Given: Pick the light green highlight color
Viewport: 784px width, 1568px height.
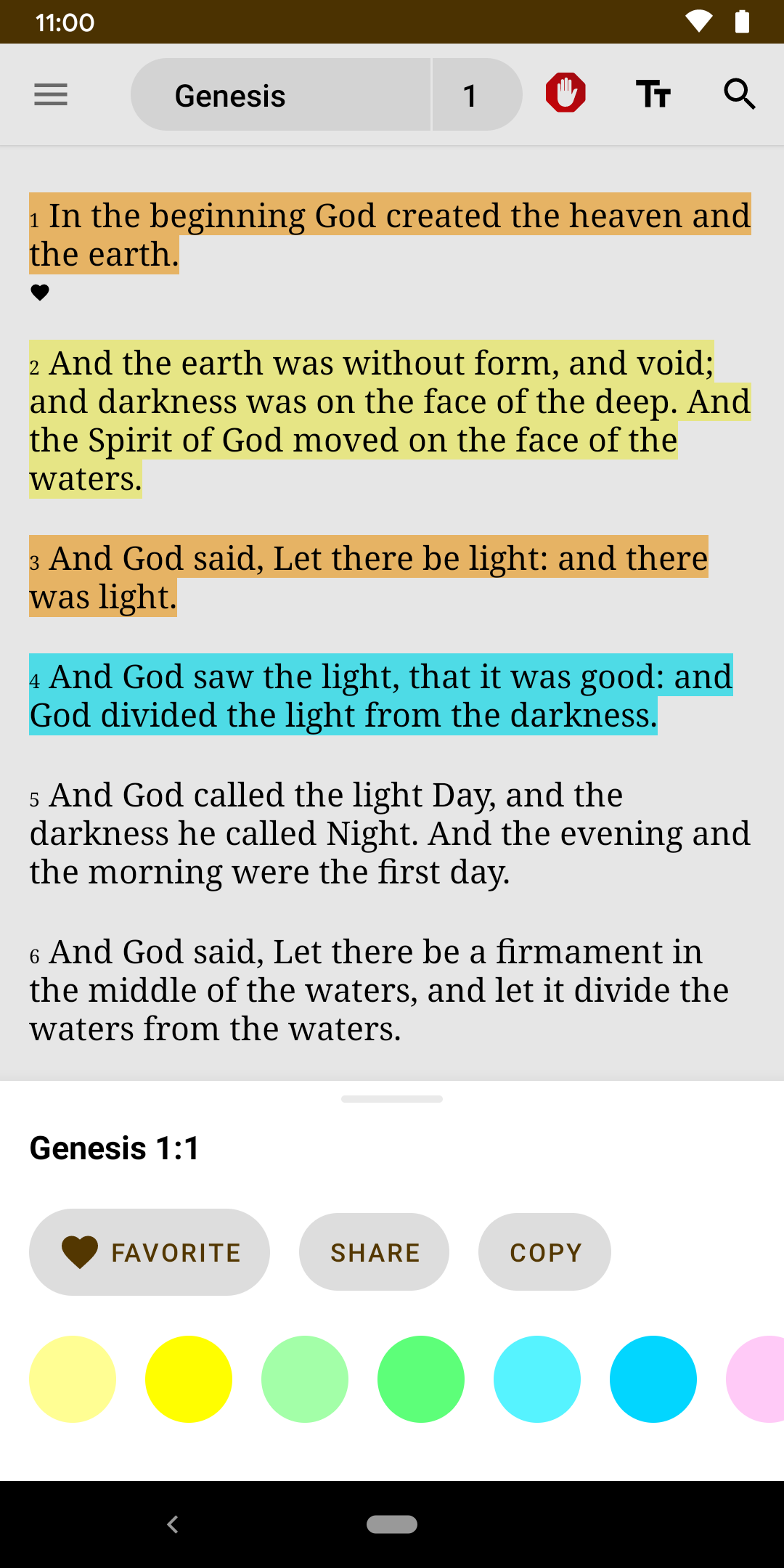Looking at the screenshot, I should (305, 1379).
